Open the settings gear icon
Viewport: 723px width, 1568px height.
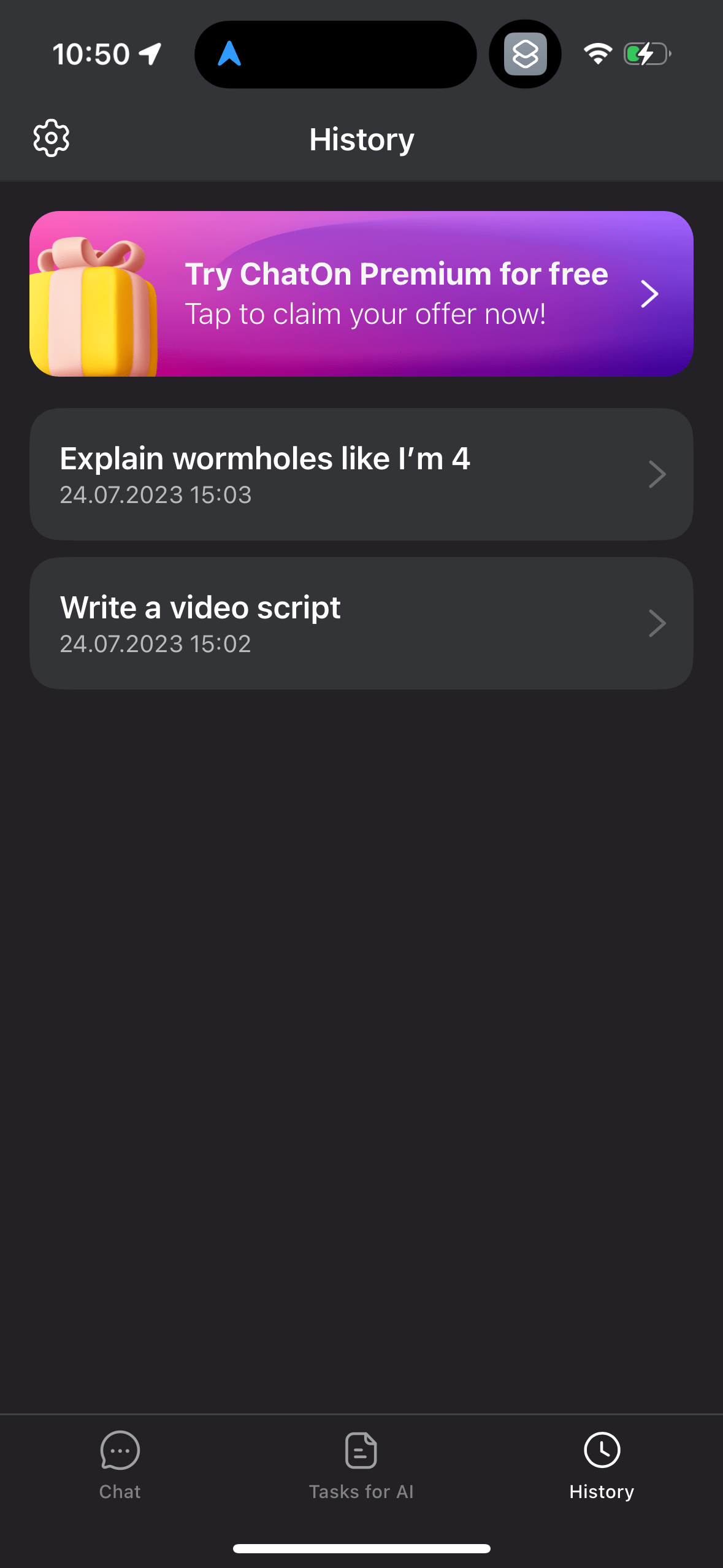point(51,138)
